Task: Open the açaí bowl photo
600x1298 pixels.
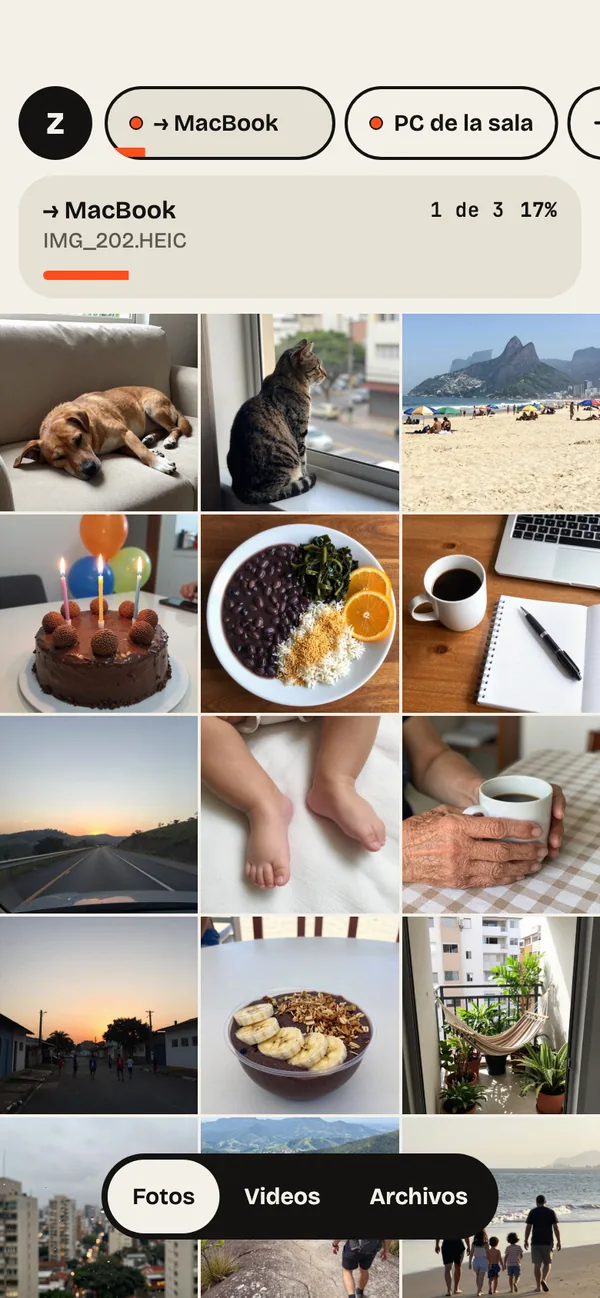Action: point(300,1016)
